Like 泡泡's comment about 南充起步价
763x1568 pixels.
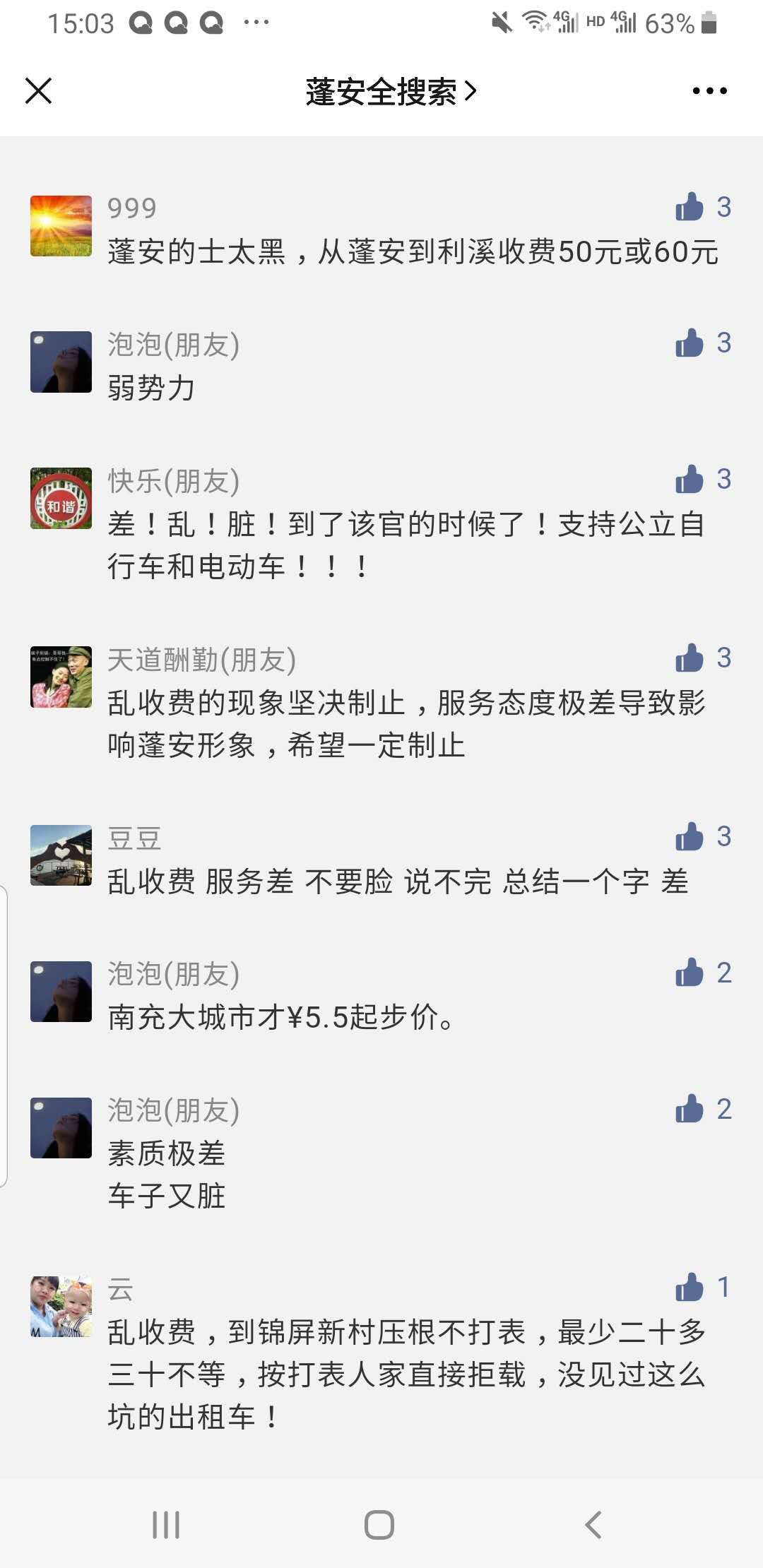coord(690,973)
